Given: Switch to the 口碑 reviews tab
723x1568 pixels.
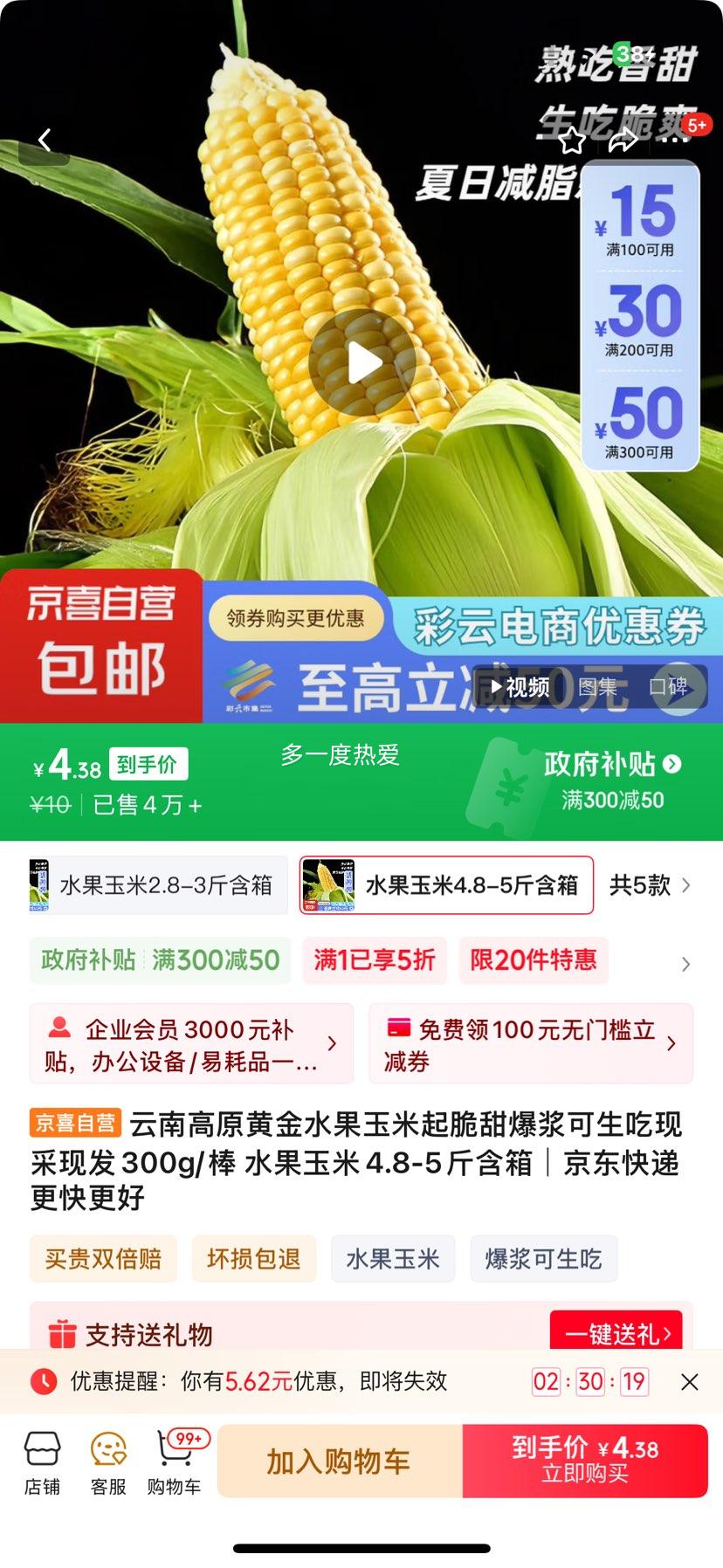Looking at the screenshot, I should 668,687.
